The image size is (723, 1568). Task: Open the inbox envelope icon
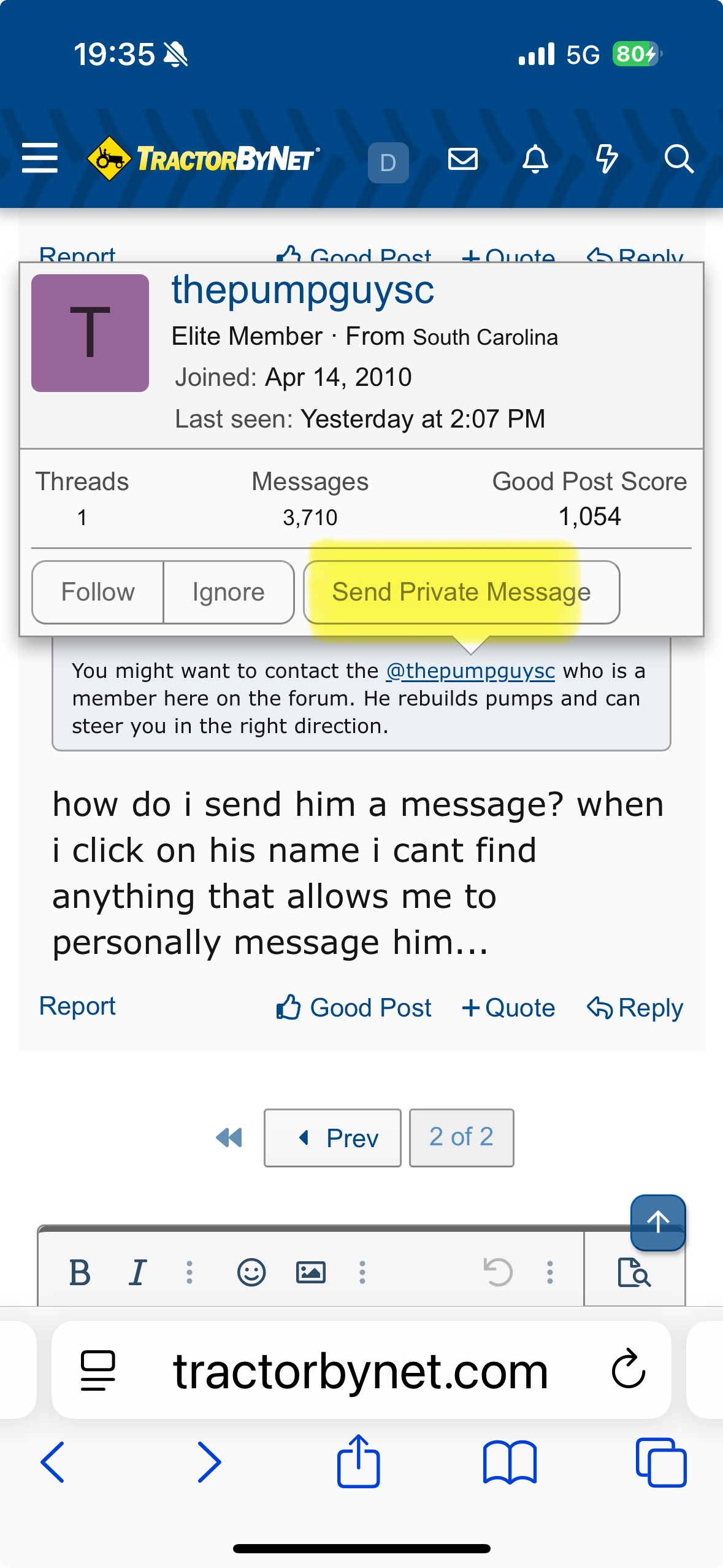pos(462,159)
